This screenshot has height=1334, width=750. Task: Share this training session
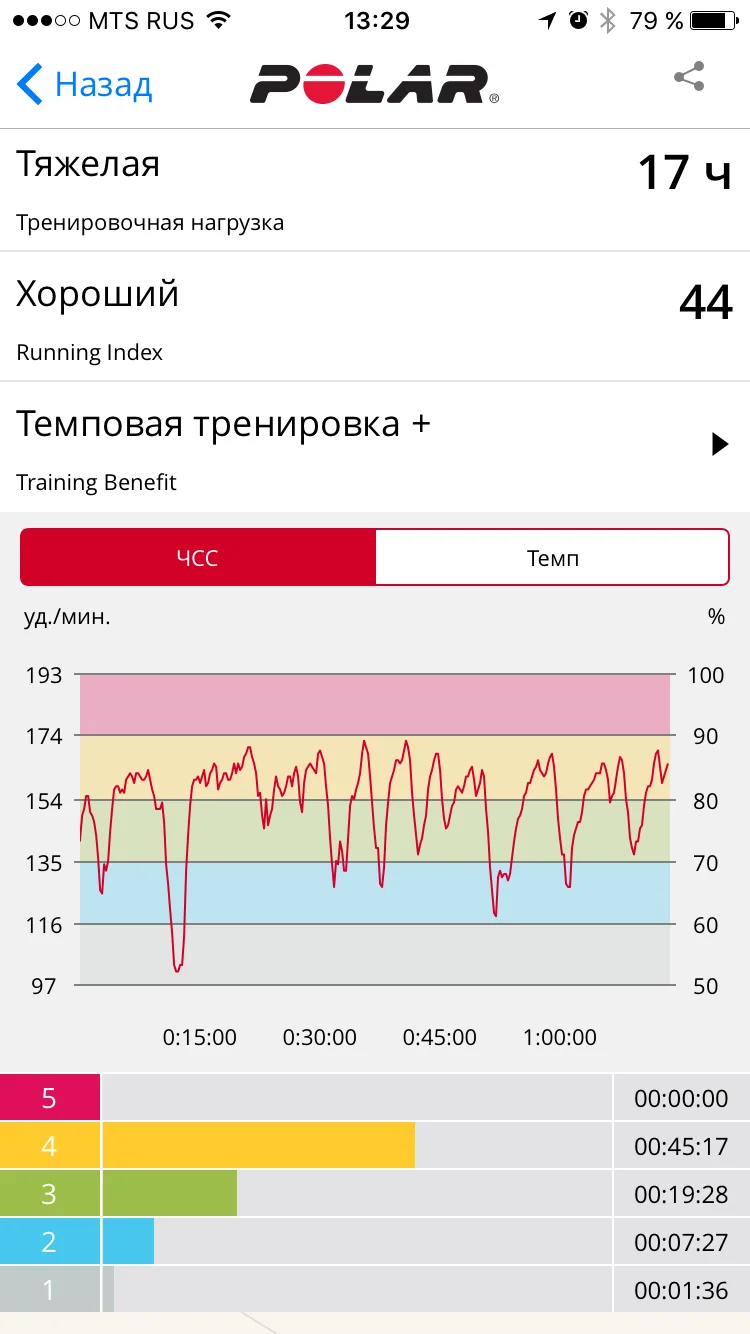click(x=689, y=78)
